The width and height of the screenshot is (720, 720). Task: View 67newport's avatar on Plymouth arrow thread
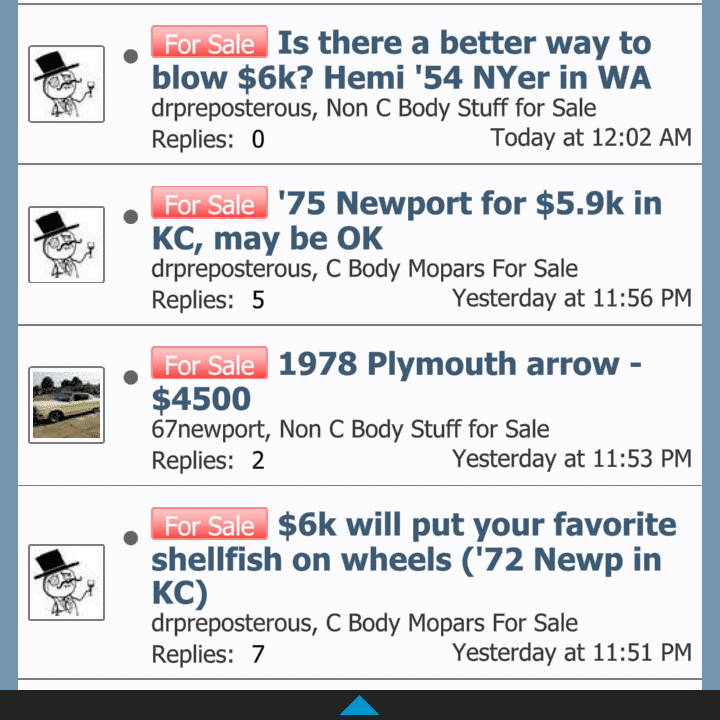pos(66,404)
